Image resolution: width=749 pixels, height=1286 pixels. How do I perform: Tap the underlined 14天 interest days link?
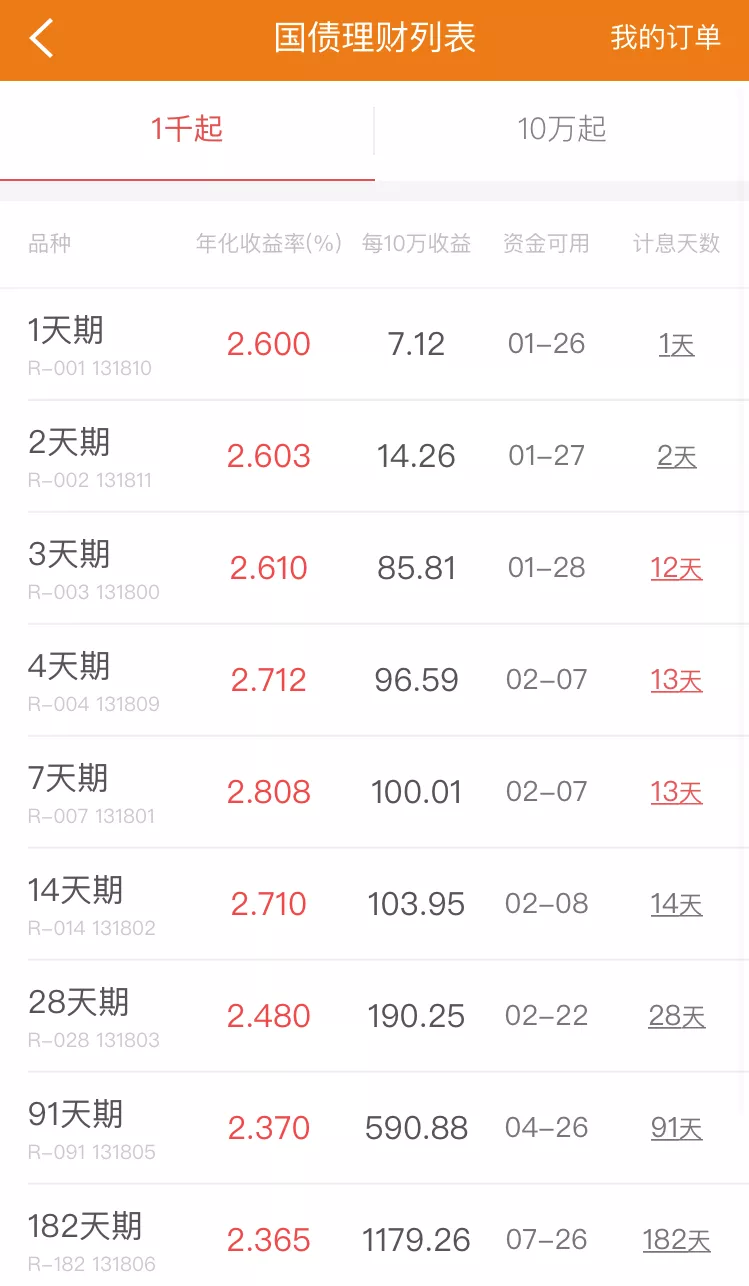[677, 905]
